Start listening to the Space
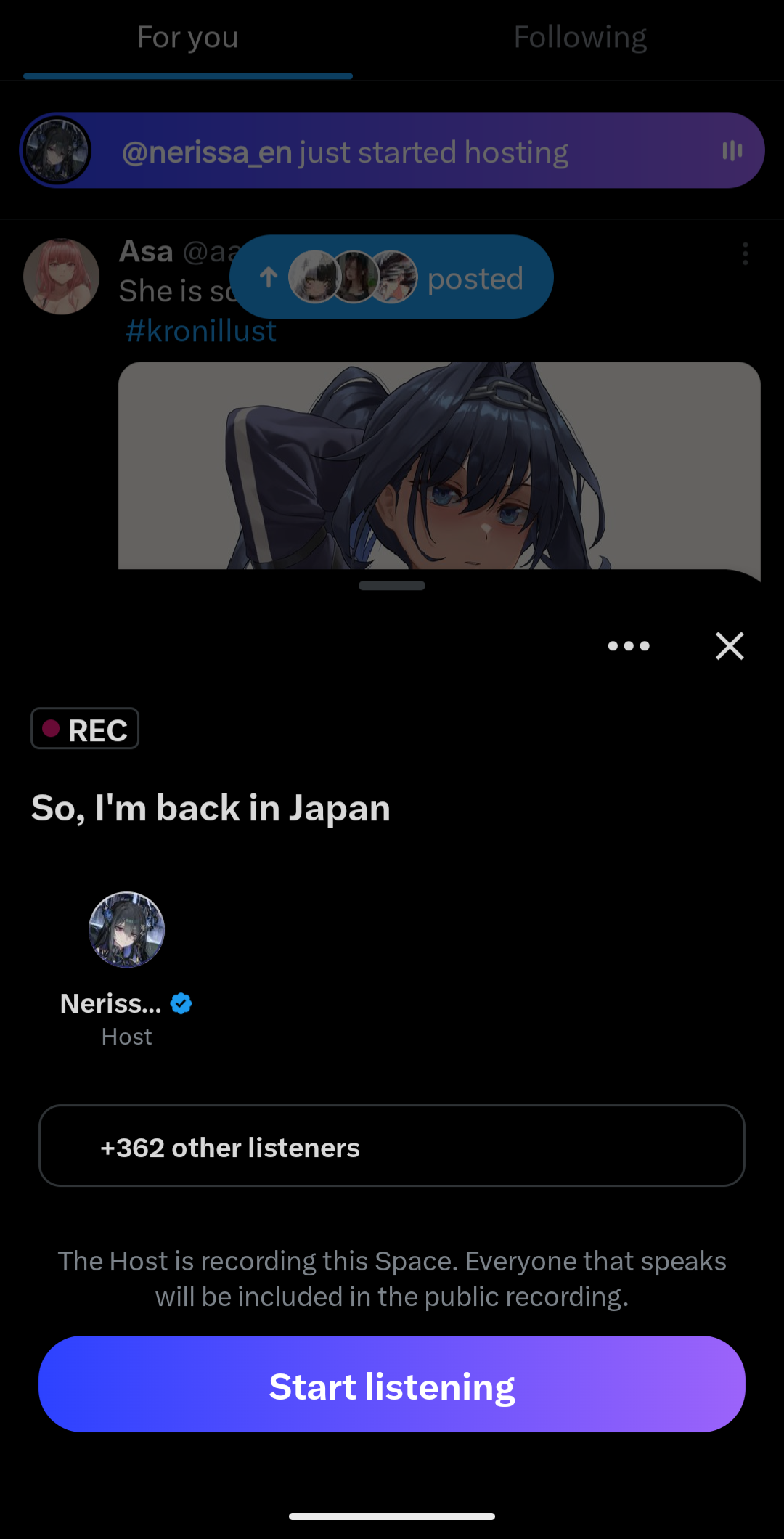 392,1384
